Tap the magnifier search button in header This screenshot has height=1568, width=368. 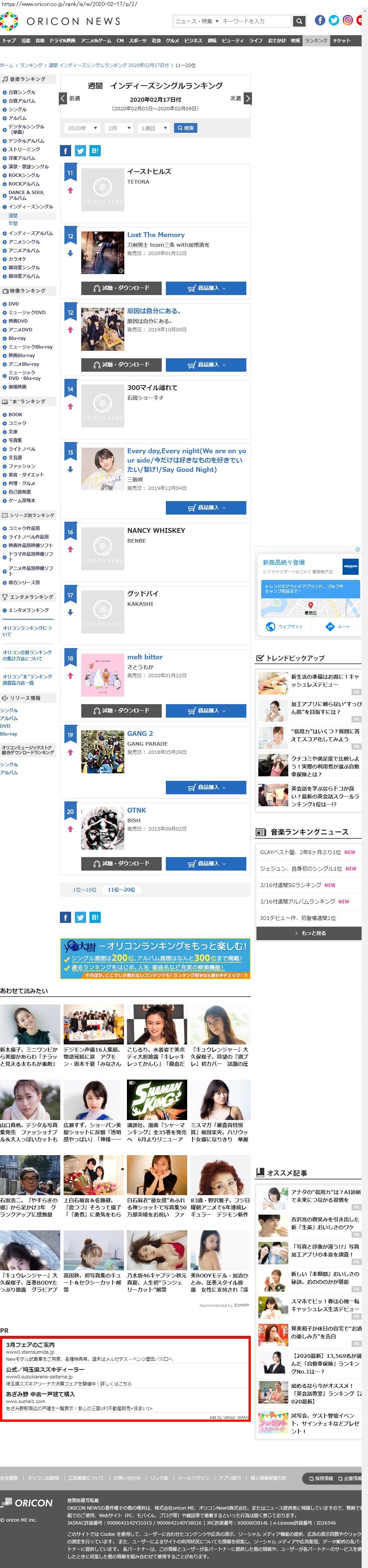click(x=298, y=21)
